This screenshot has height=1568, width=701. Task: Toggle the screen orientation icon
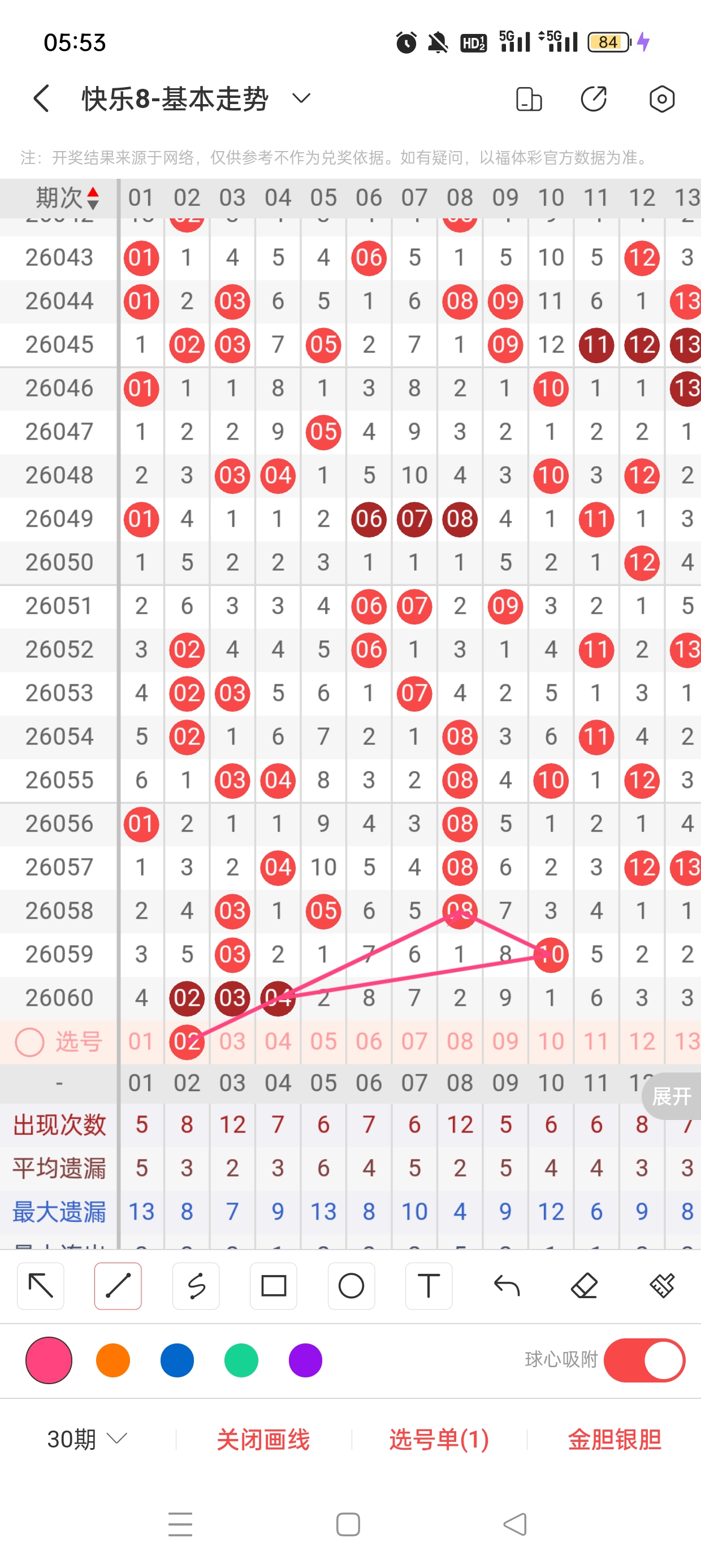(528, 98)
